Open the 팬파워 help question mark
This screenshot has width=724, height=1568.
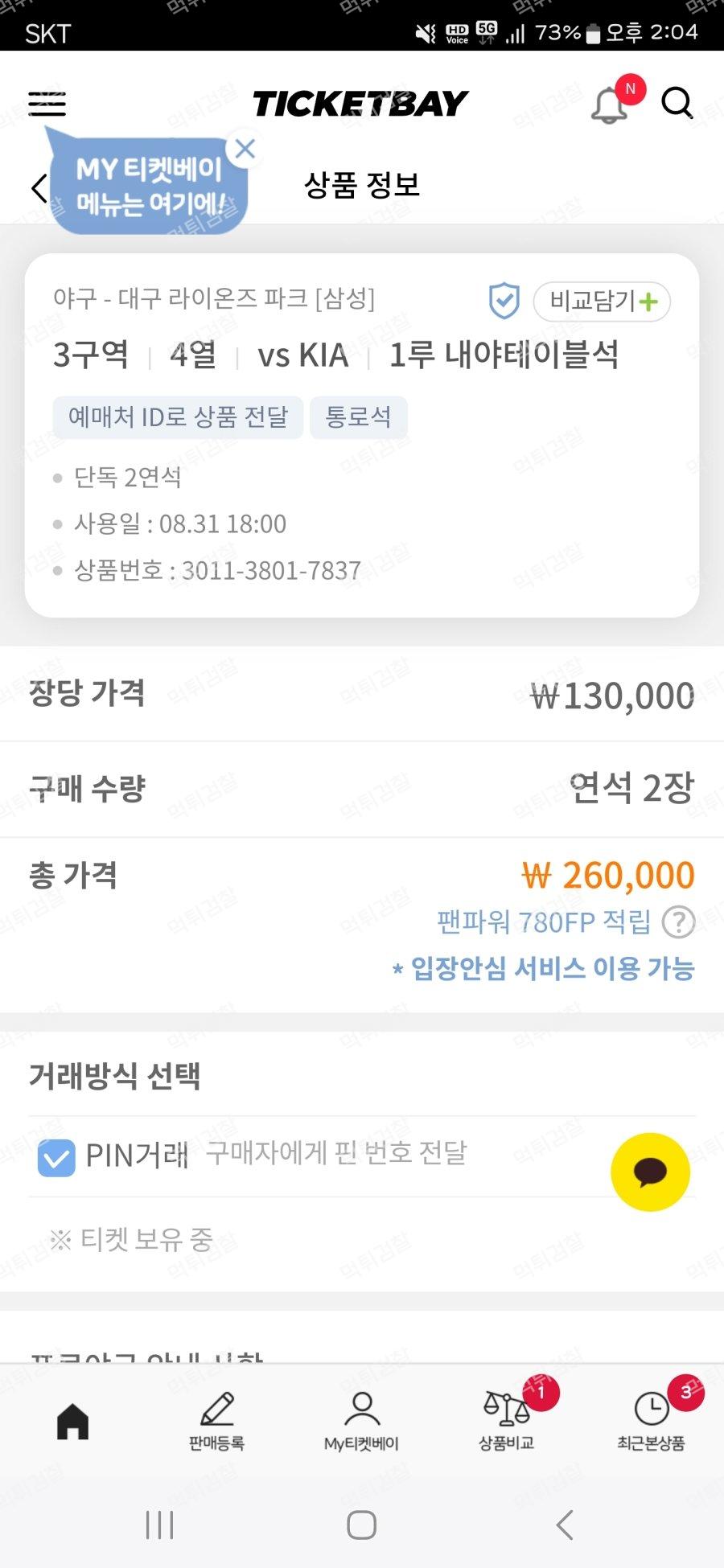point(678,922)
